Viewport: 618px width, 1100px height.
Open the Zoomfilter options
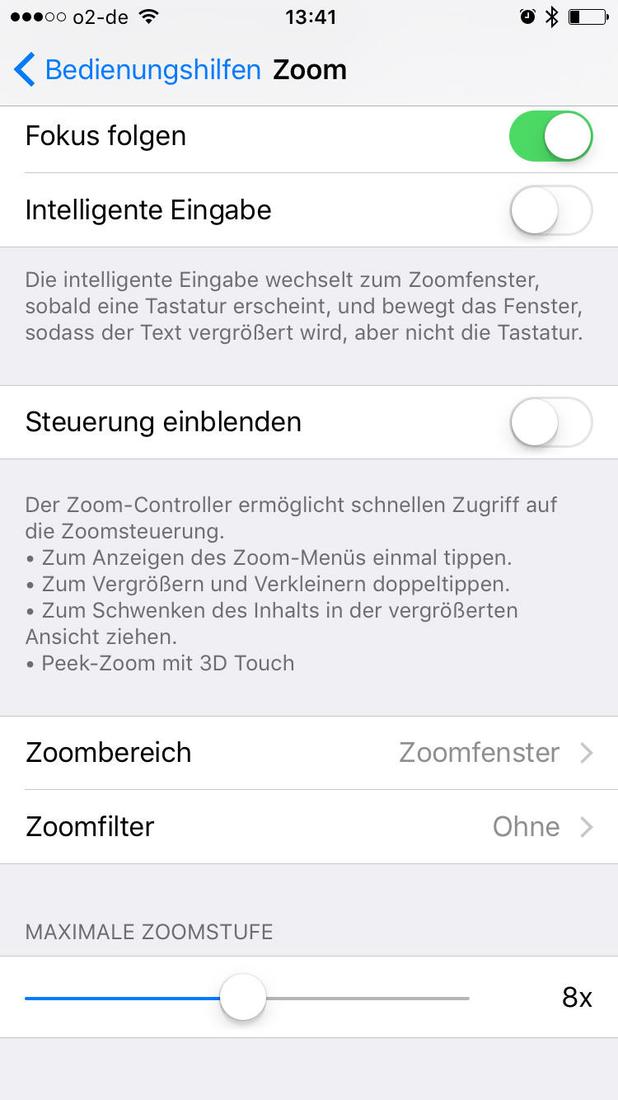pyautogui.click(x=309, y=826)
